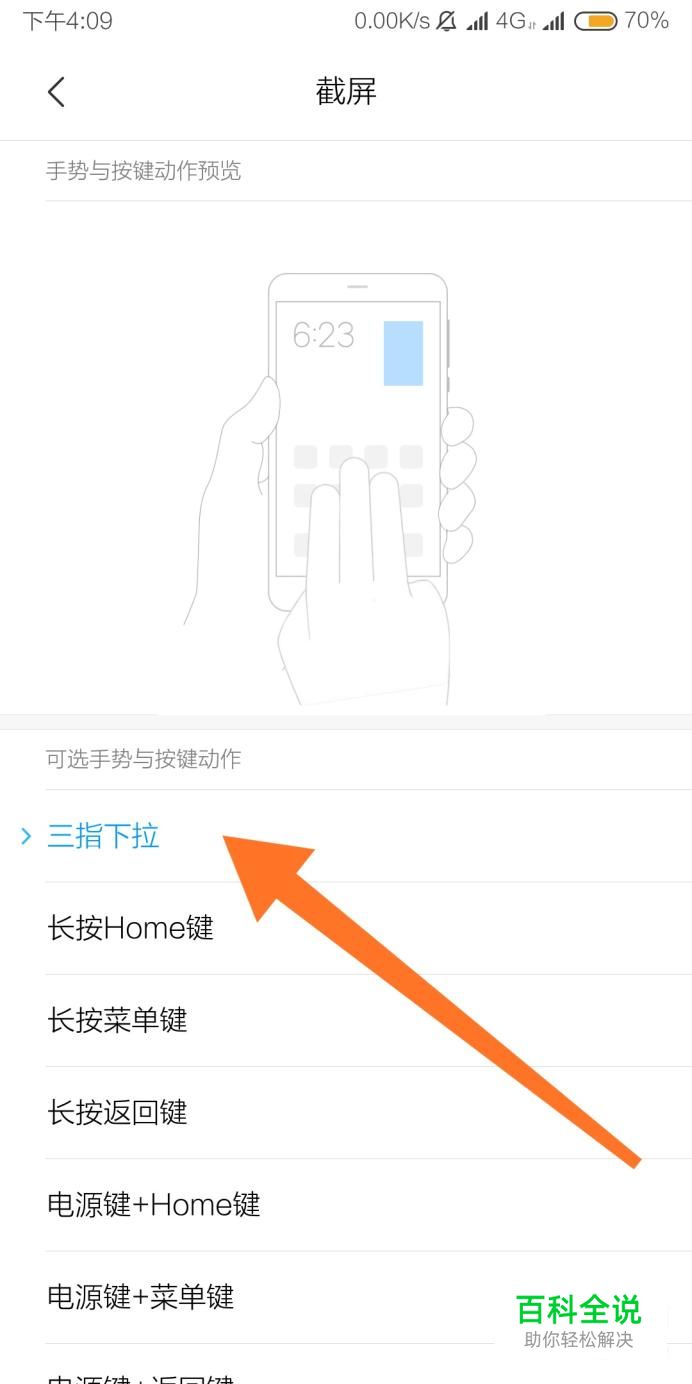Select the 长按菜单键 option

[x=346, y=1020]
